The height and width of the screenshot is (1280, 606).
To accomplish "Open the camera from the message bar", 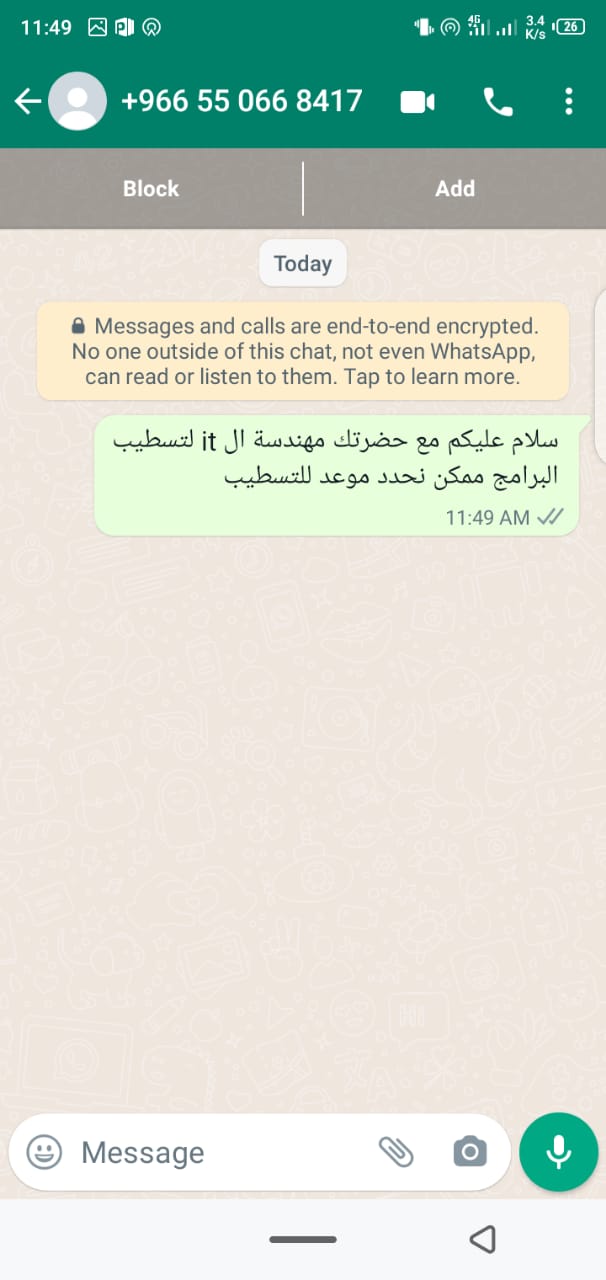I will [469, 1152].
